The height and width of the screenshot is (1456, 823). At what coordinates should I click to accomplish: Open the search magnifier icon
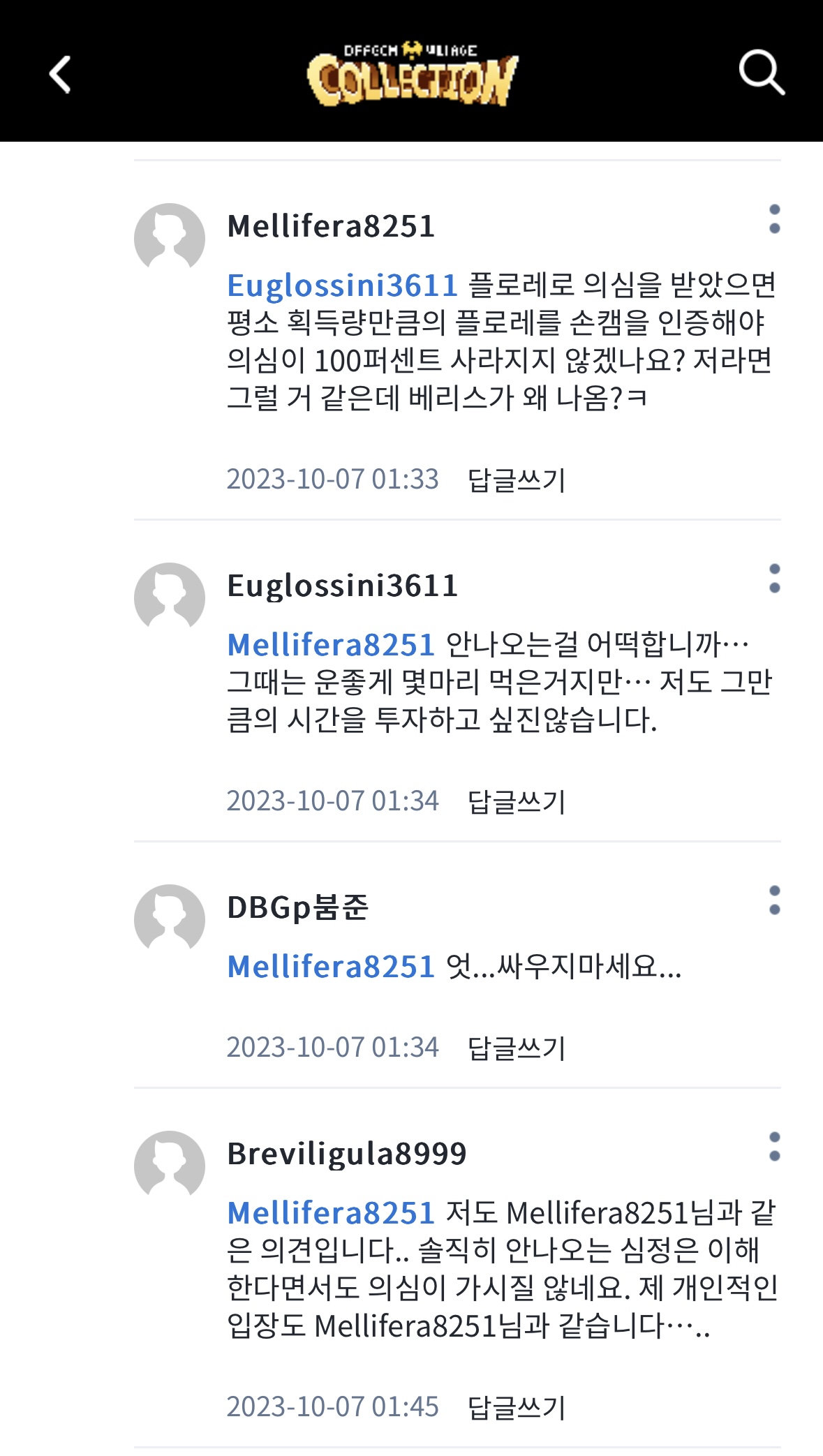tap(761, 73)
